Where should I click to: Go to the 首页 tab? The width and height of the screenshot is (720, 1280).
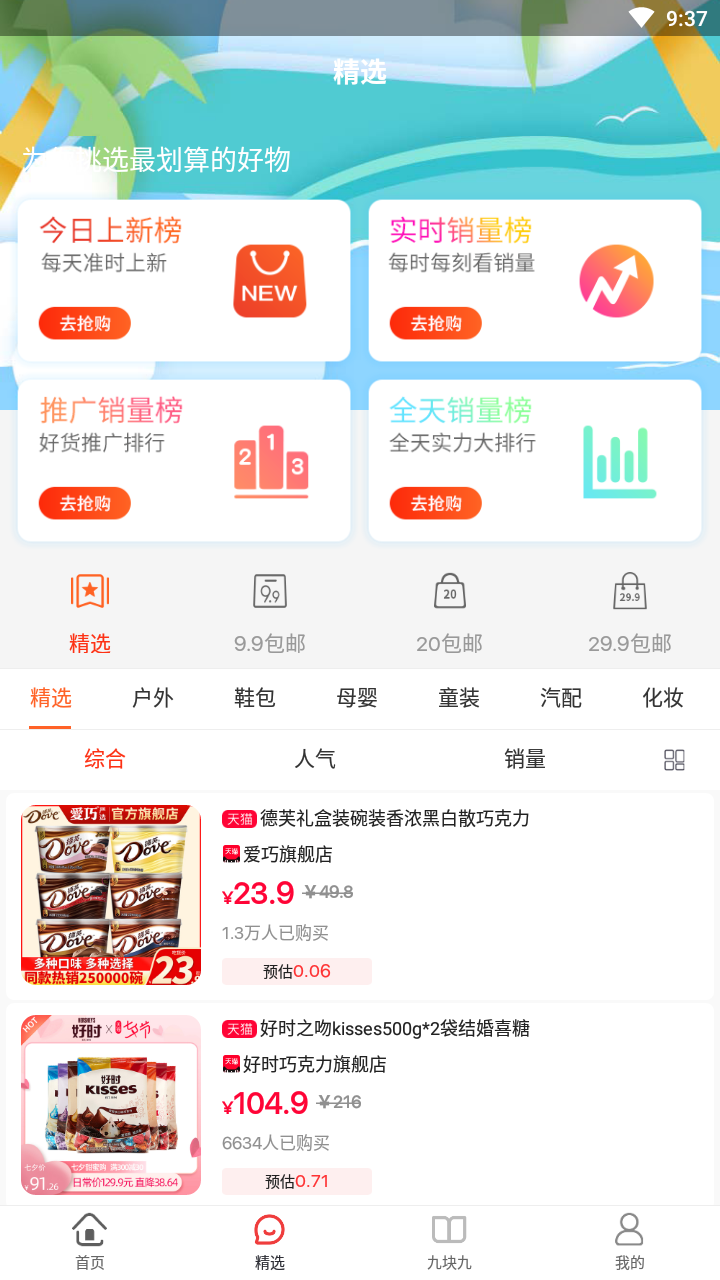pyautogui.click(x=90, y=1242)
